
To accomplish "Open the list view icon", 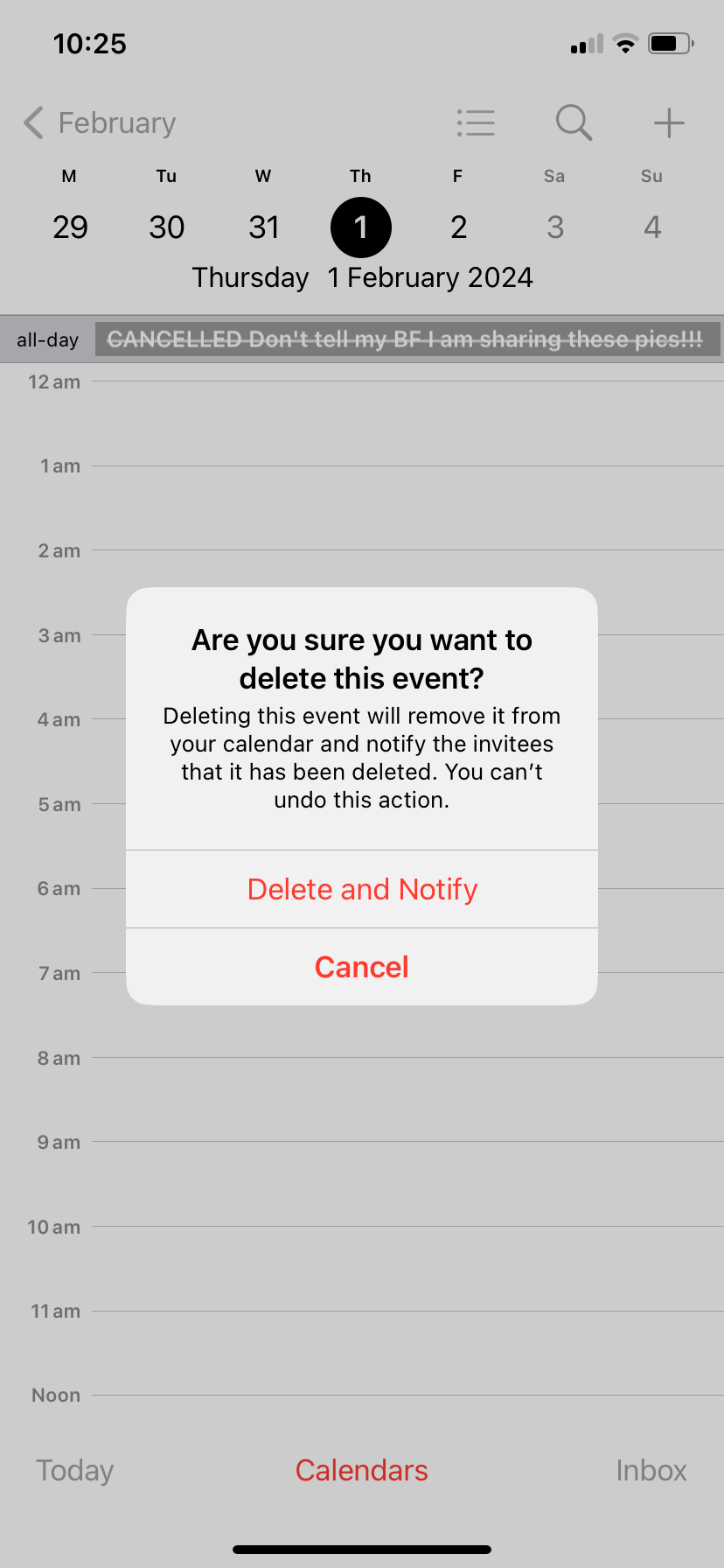I will click(x=476, y=123).
